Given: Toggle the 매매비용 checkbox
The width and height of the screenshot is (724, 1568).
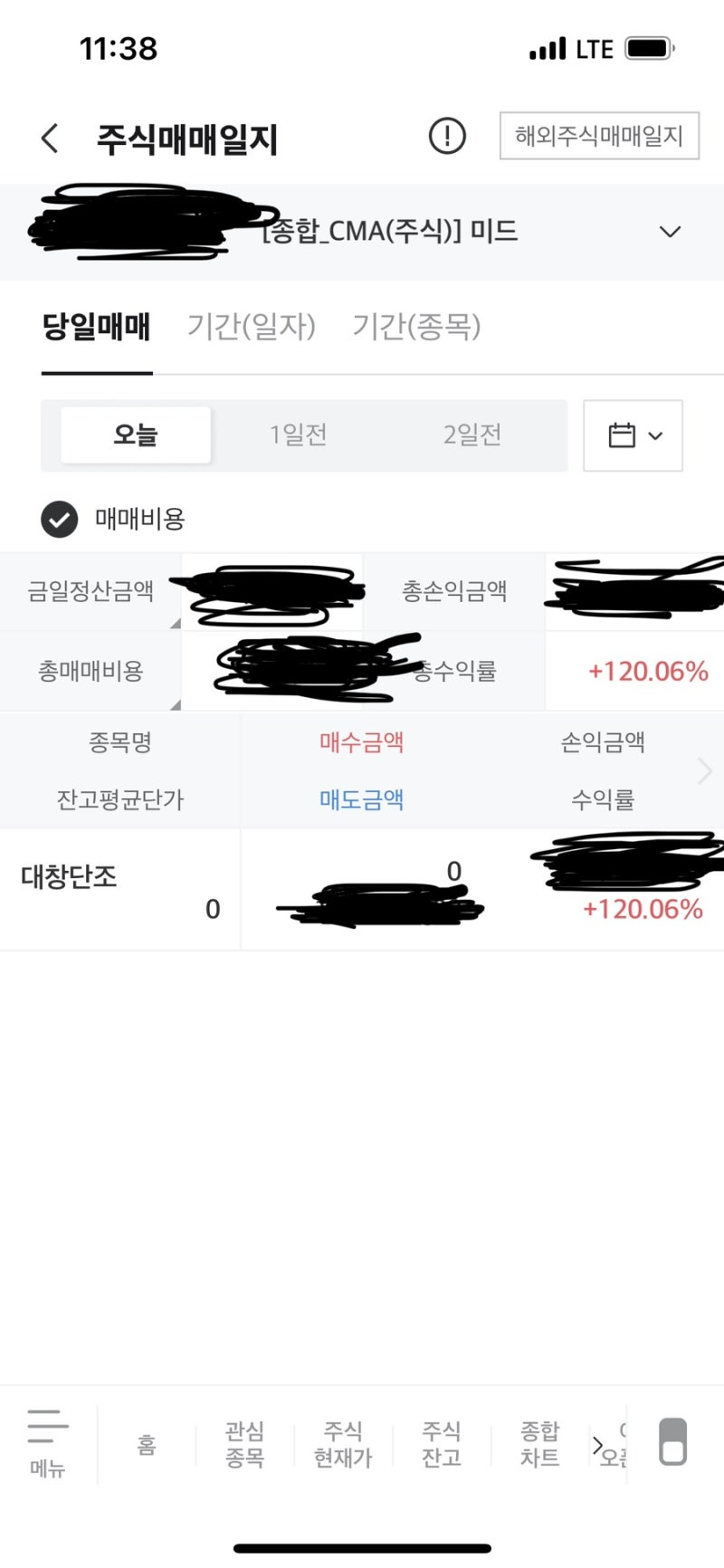Looking at the screenshot, I should pyautogui.click(x=59, y=520).
